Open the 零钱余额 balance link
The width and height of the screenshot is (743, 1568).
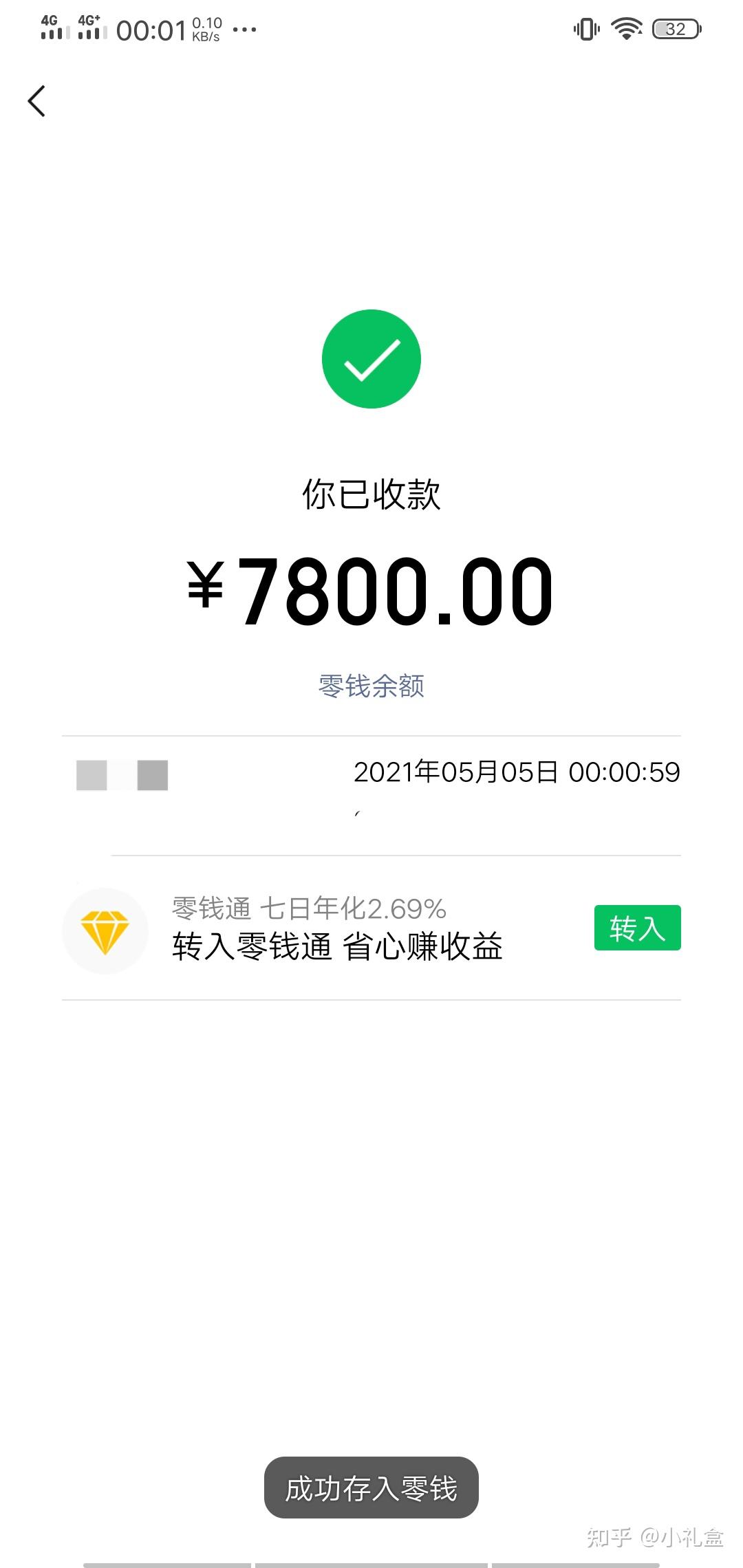(x=371, y=686)
